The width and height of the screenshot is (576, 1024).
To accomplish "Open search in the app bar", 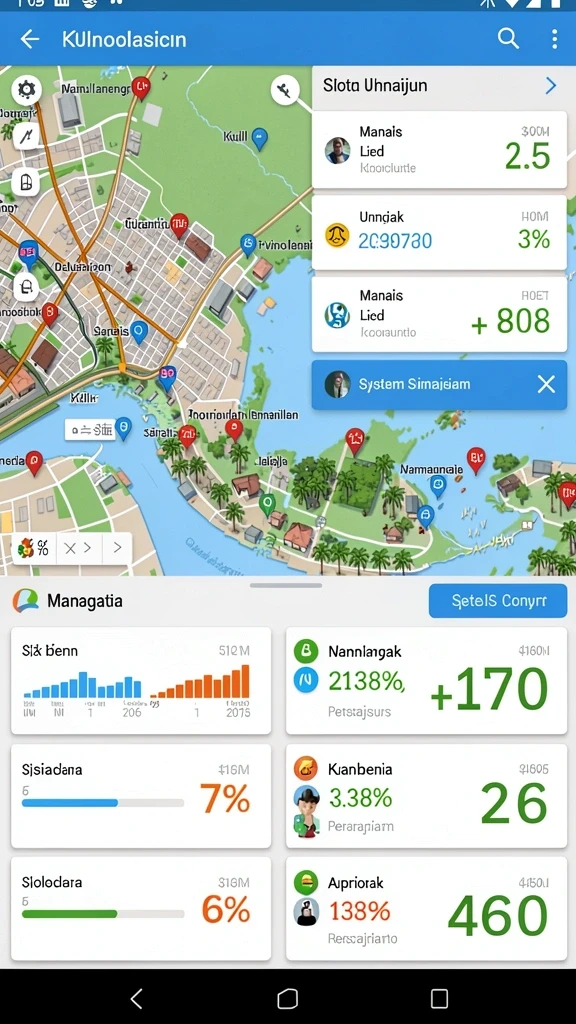I will [508, 39].
